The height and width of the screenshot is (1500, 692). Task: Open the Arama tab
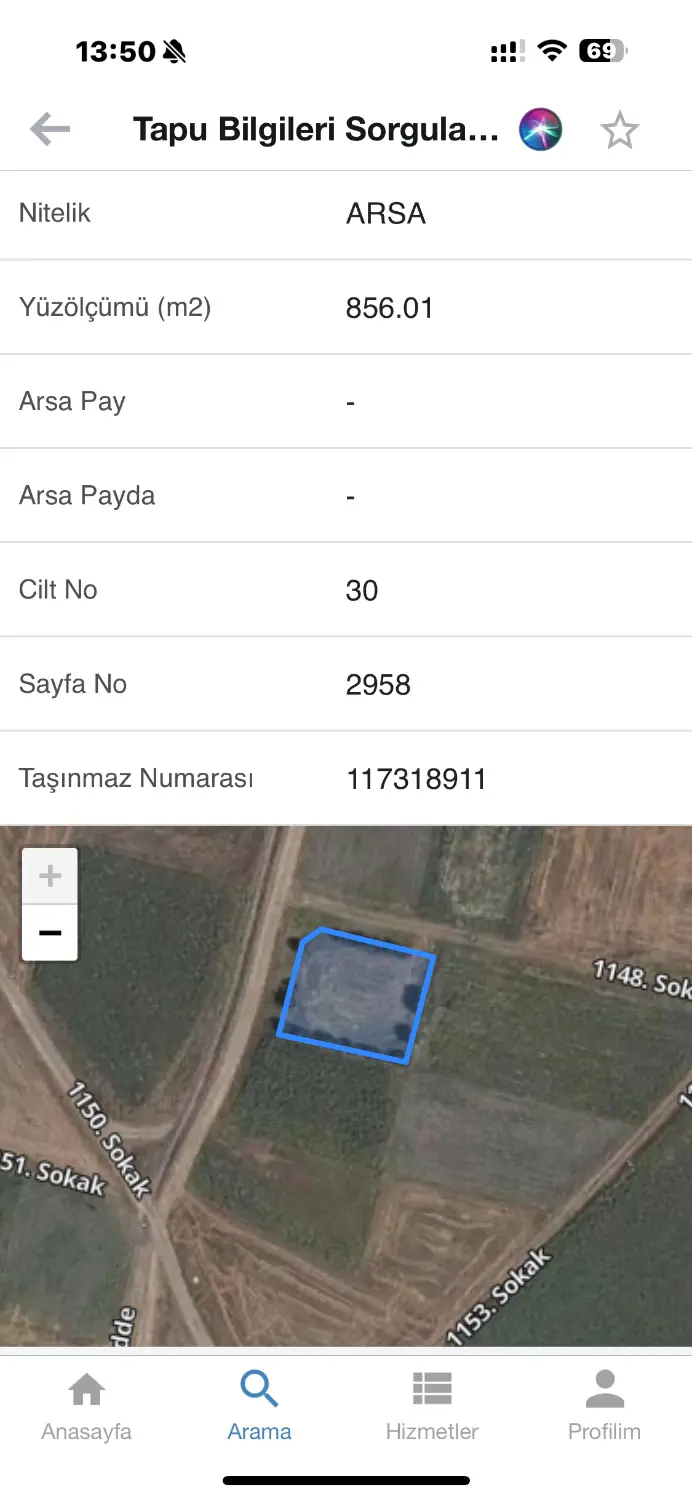tap(259, 1406)
